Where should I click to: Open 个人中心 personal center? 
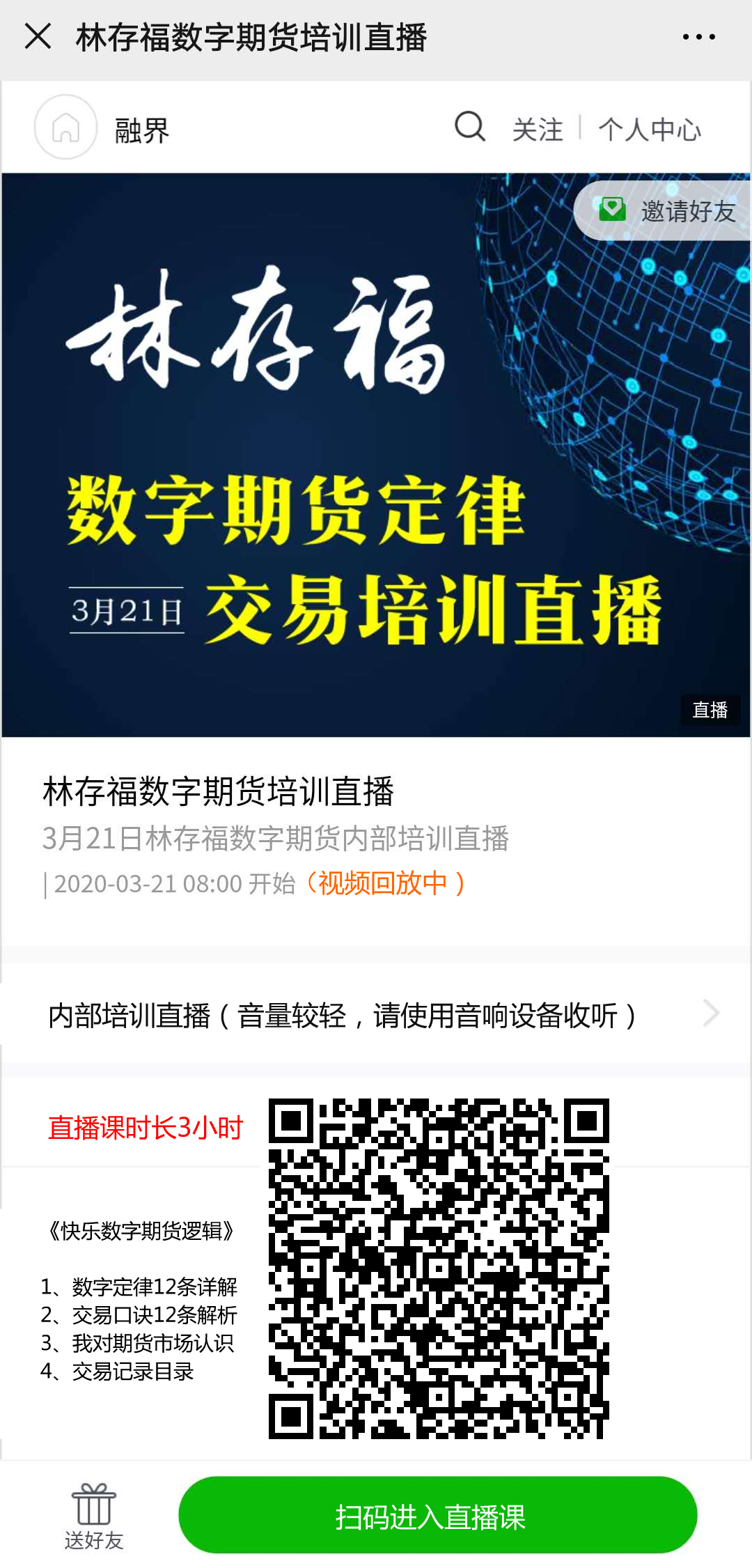(649, 130)
